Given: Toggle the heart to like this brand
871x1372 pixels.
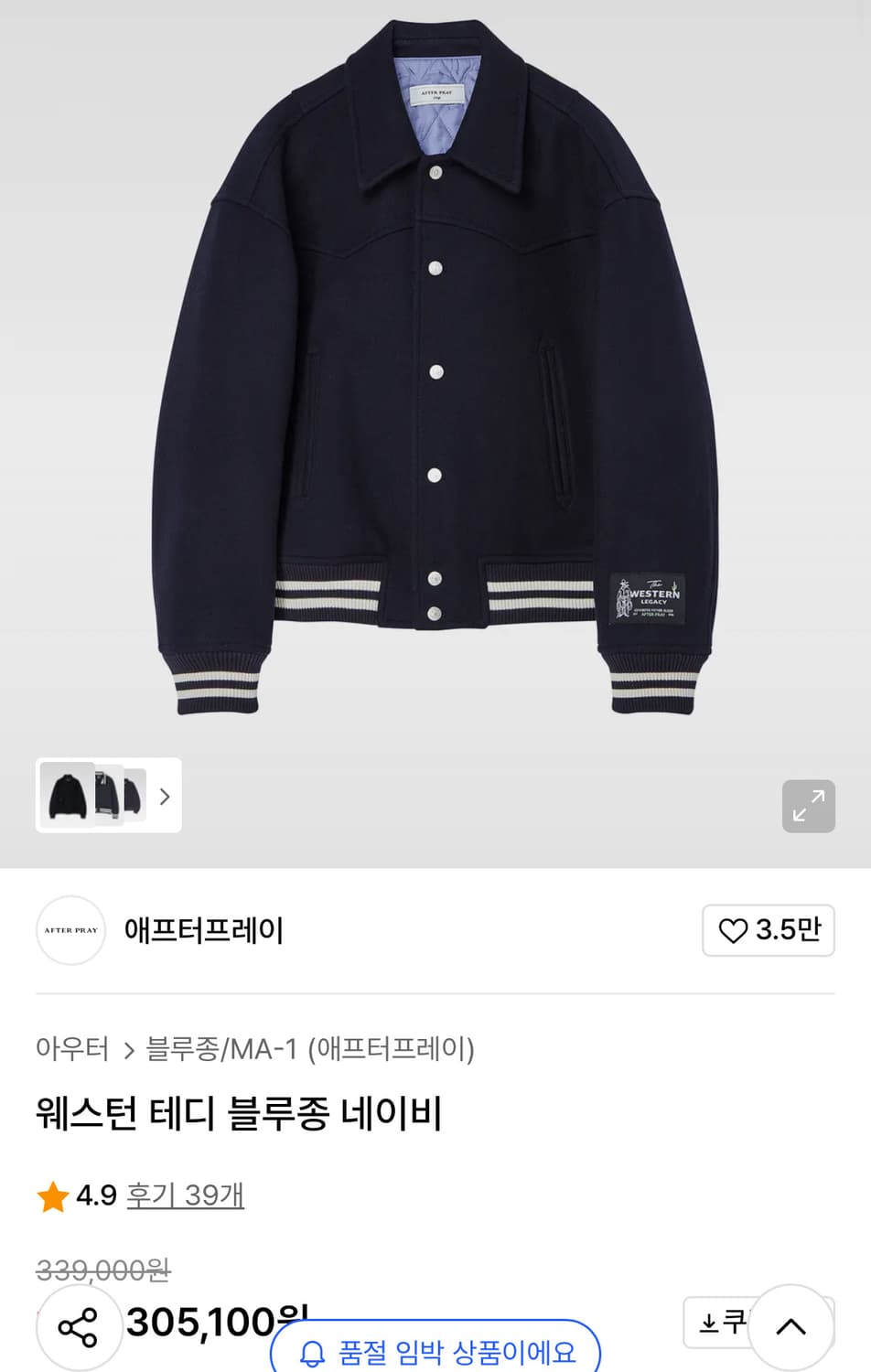Looking at the screenshot, I should [733, 930].
